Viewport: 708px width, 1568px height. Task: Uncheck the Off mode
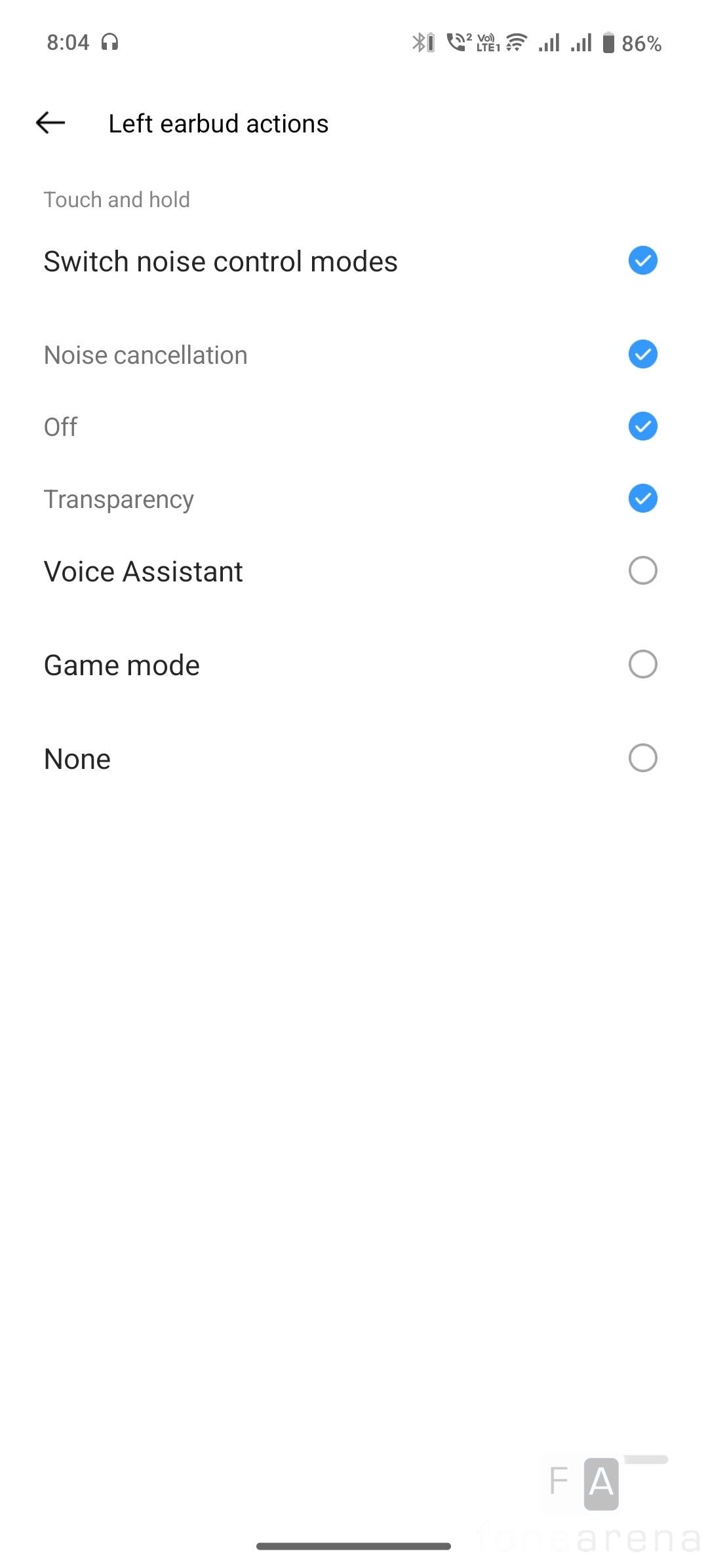(x=642, y=427)
